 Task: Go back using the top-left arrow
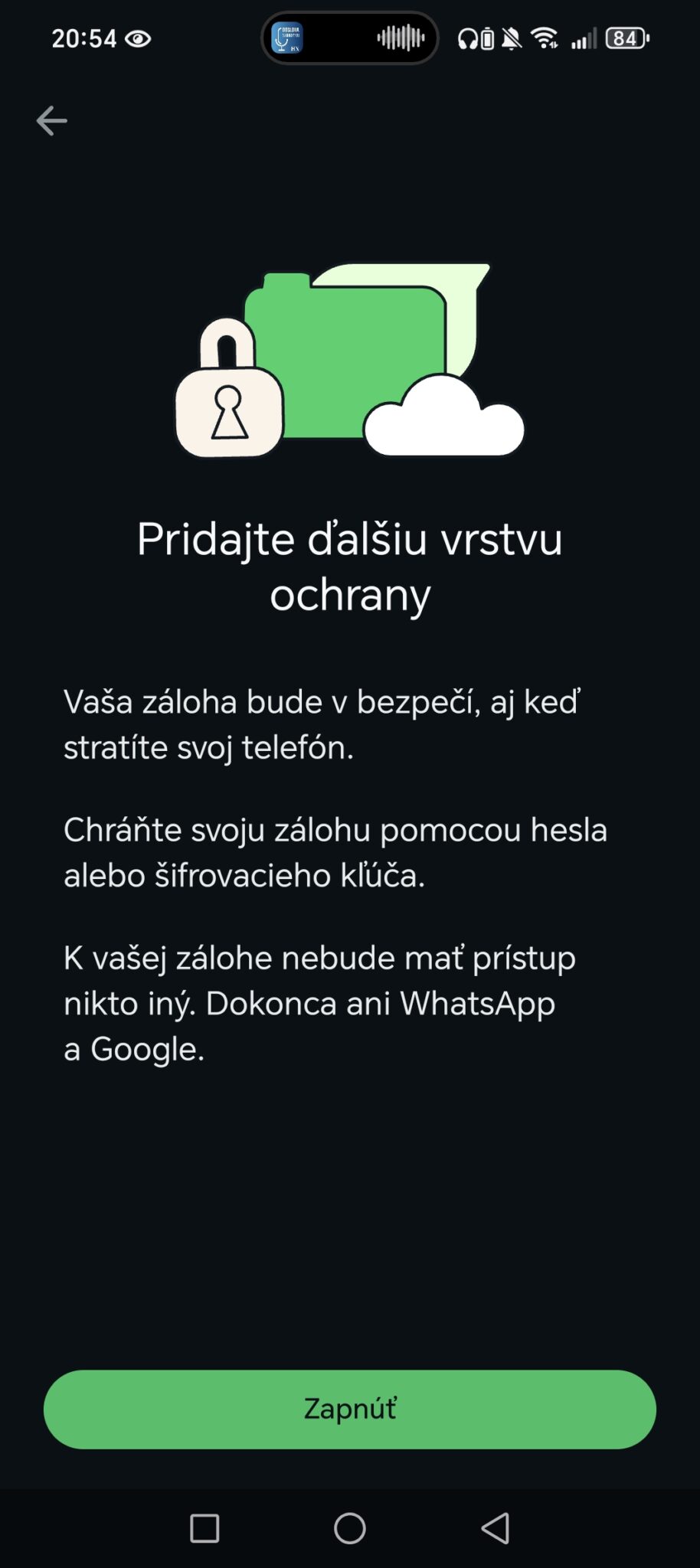pyautogui.click(x=52, y=121)
